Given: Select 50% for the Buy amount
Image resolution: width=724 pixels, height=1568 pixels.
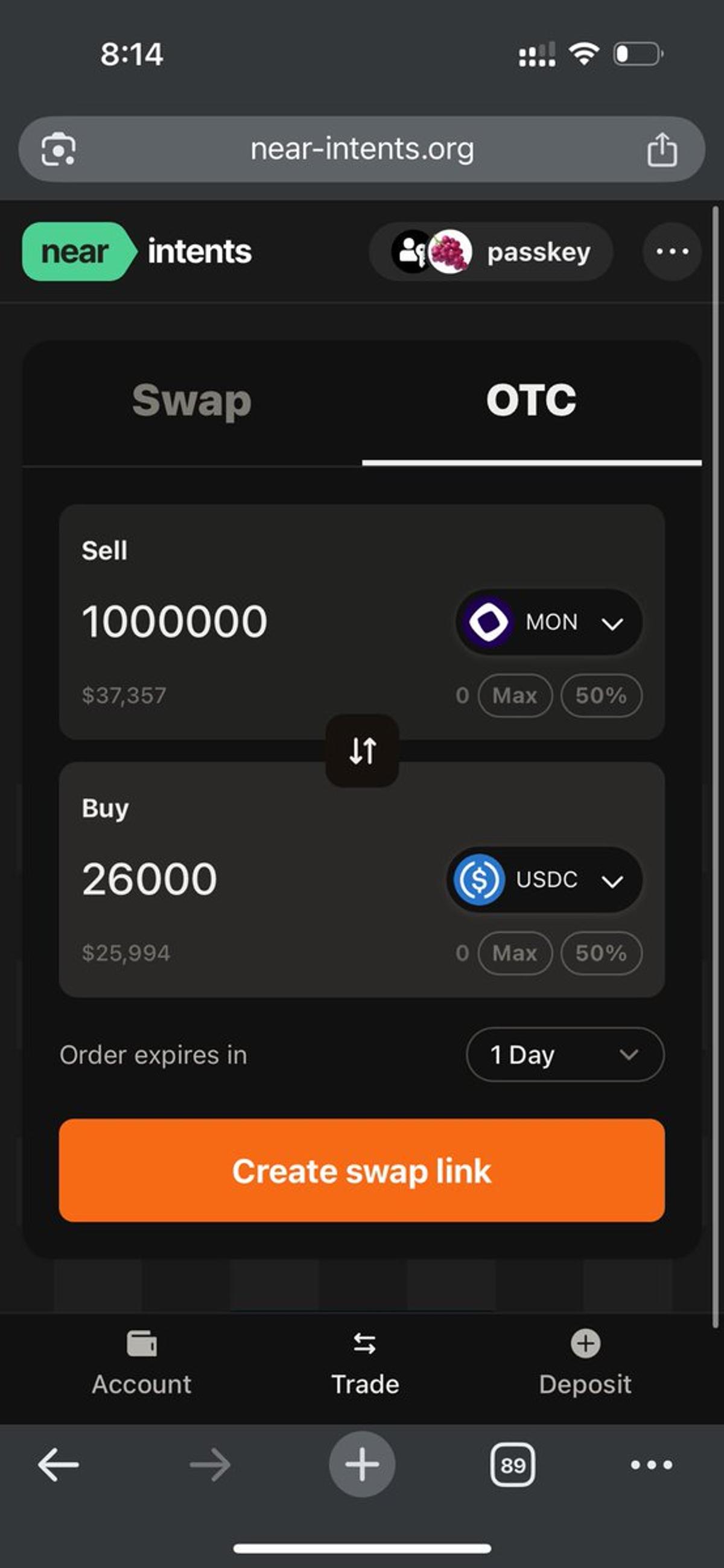Looking at the screenshot, I should click(600, 953).
